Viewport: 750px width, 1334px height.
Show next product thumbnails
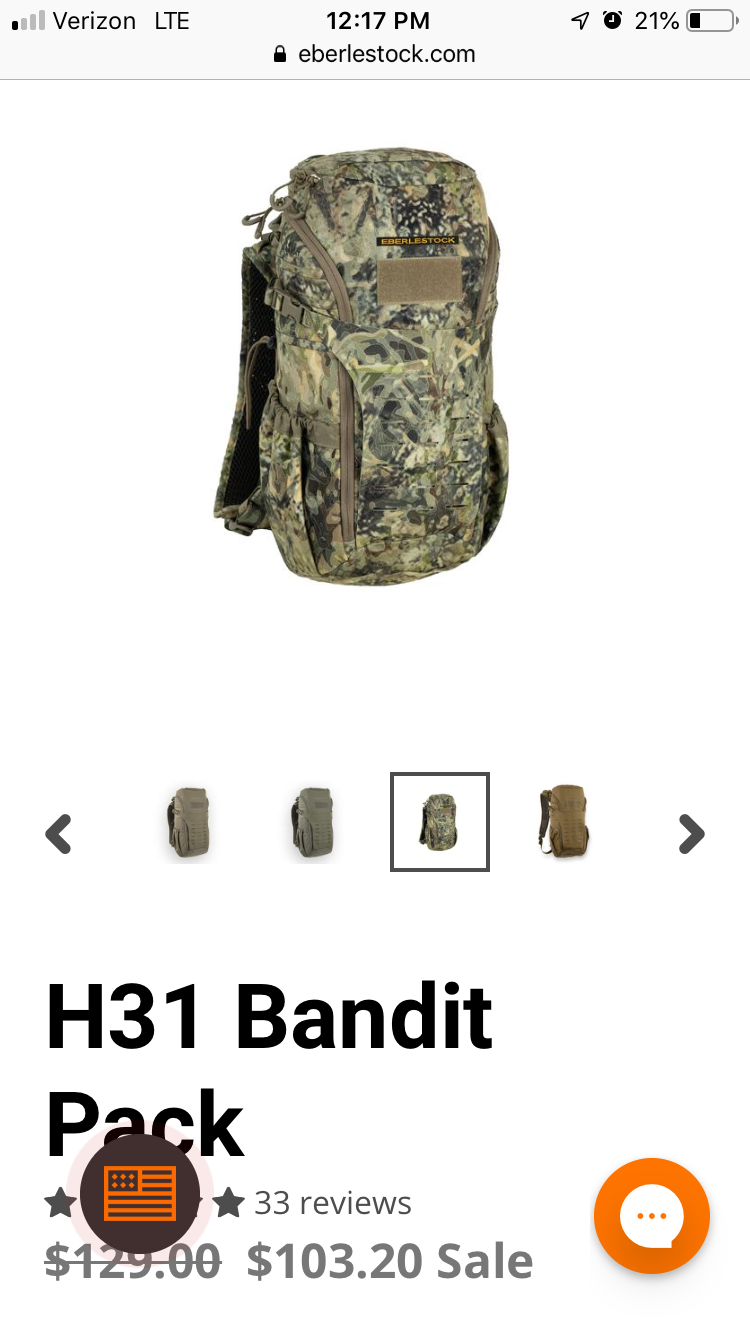tap(691, 833)
